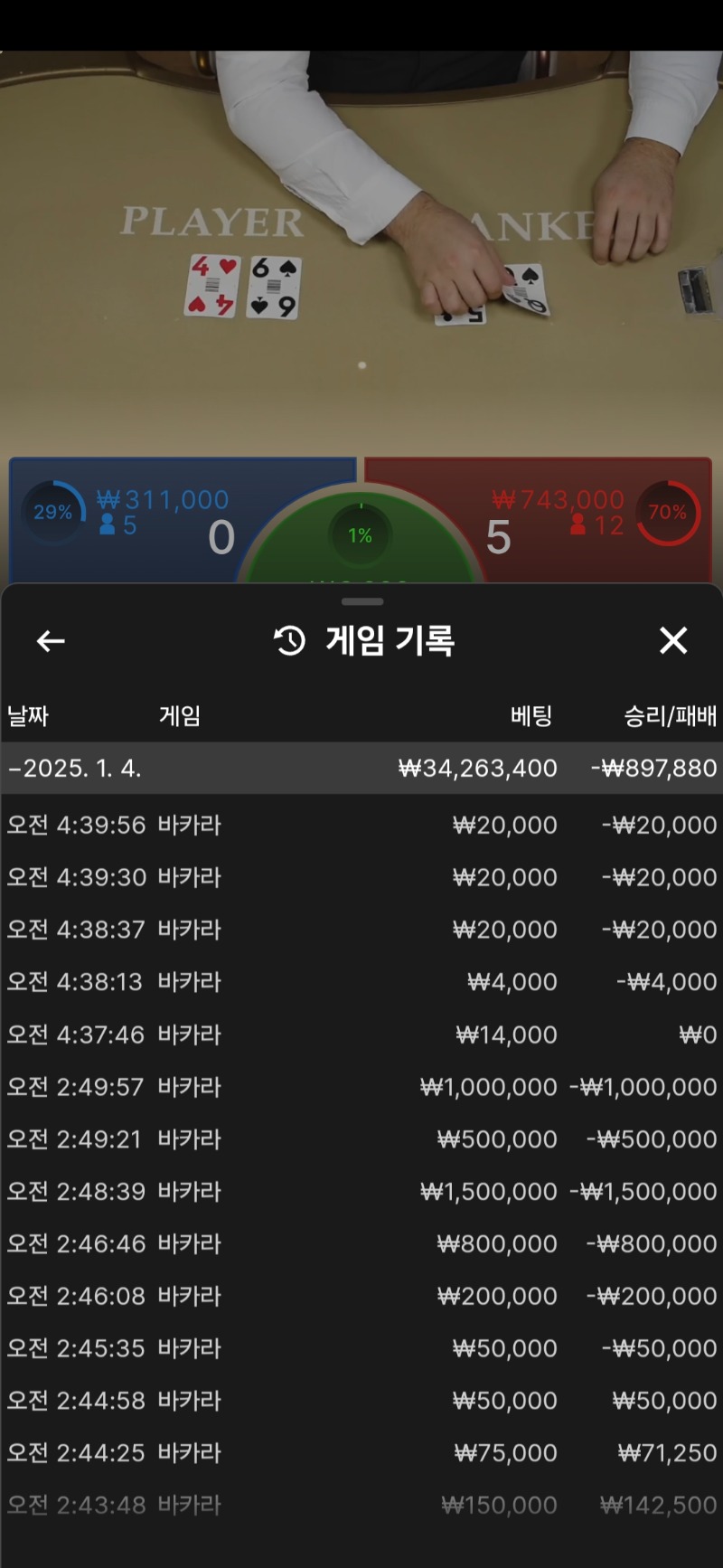Open the 오전 2:46:08 ₩200,000 bet record
Screen dimensions: 723x1568
click(x=361, y=1296)
